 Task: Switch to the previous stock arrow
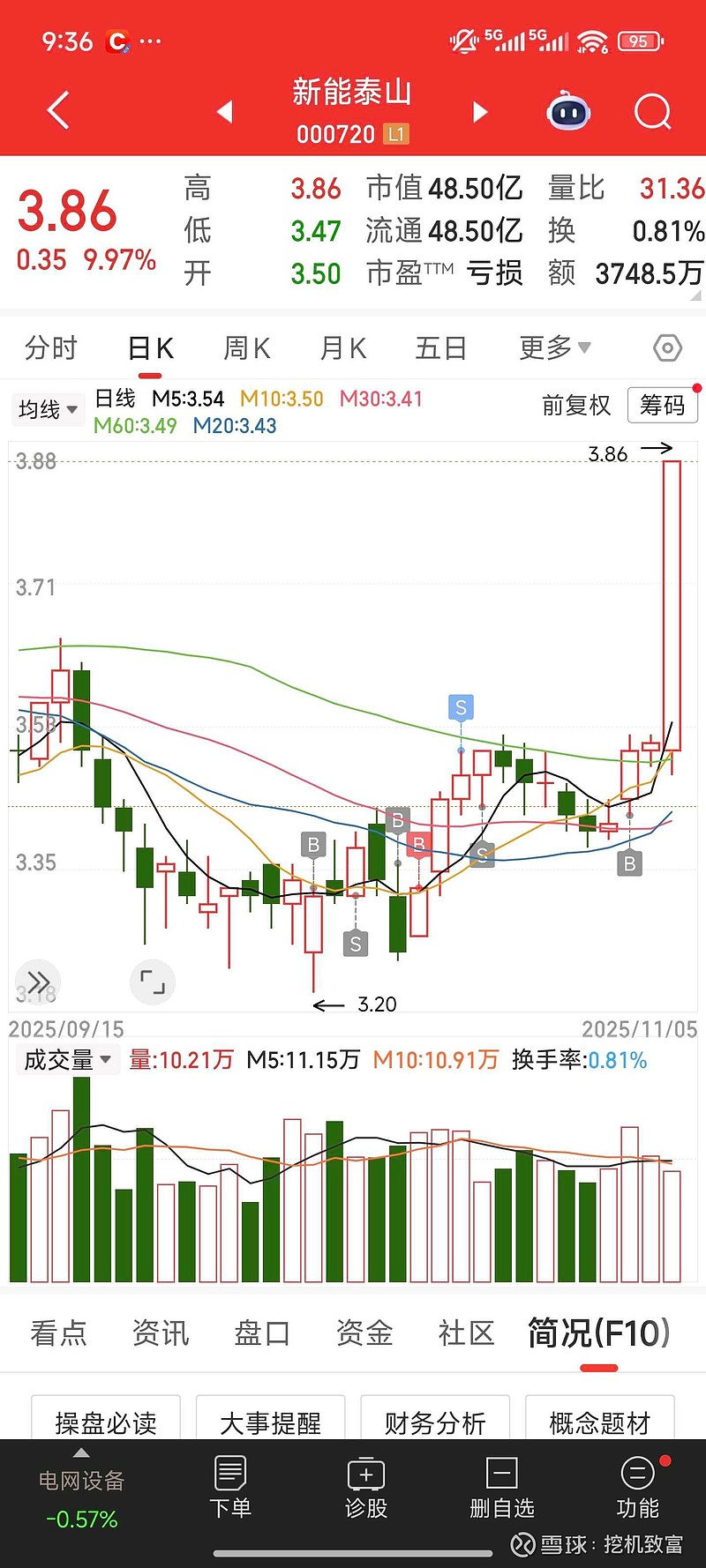(225, 112)
